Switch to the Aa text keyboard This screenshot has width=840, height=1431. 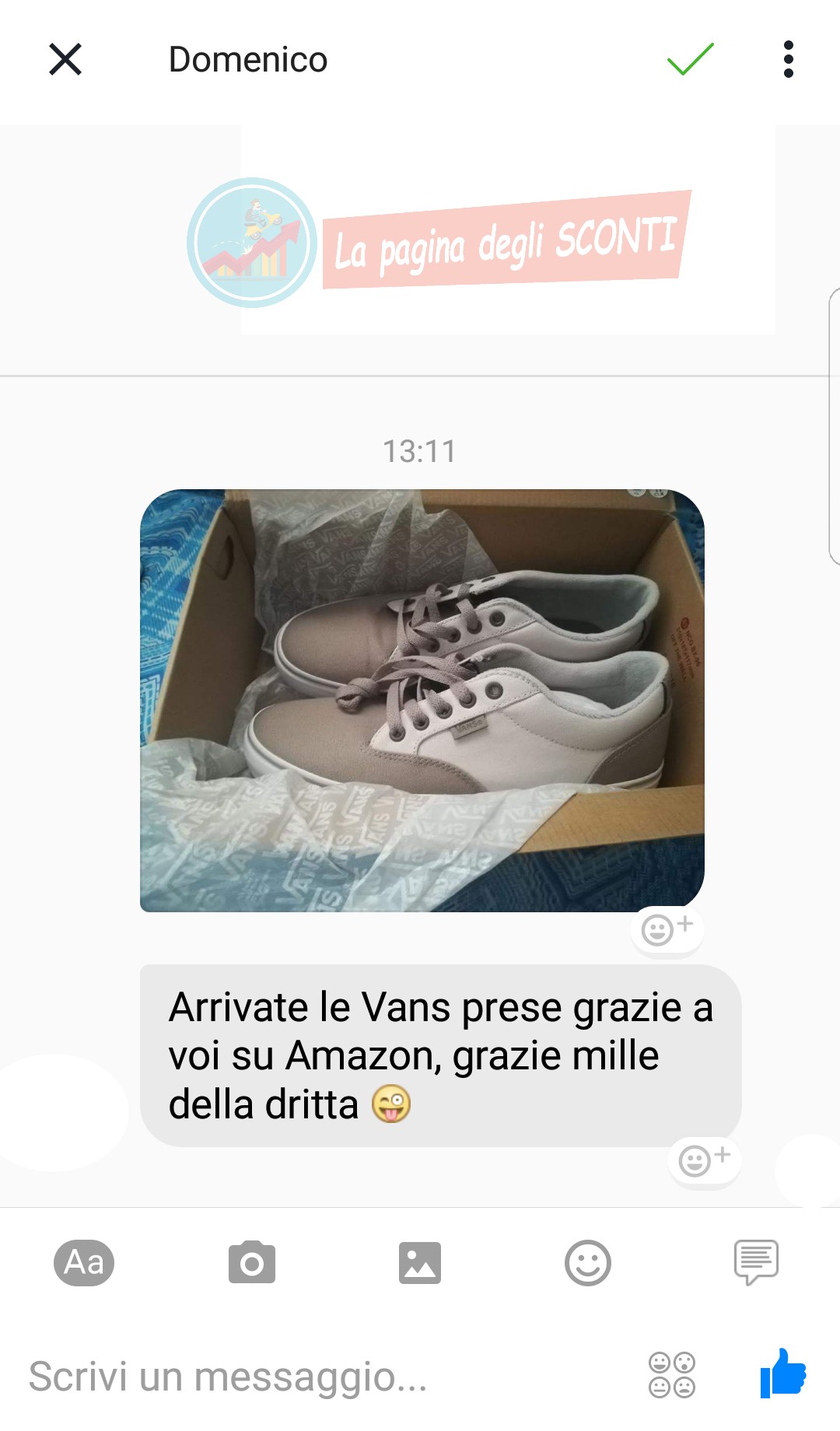tap(84, 1262)
